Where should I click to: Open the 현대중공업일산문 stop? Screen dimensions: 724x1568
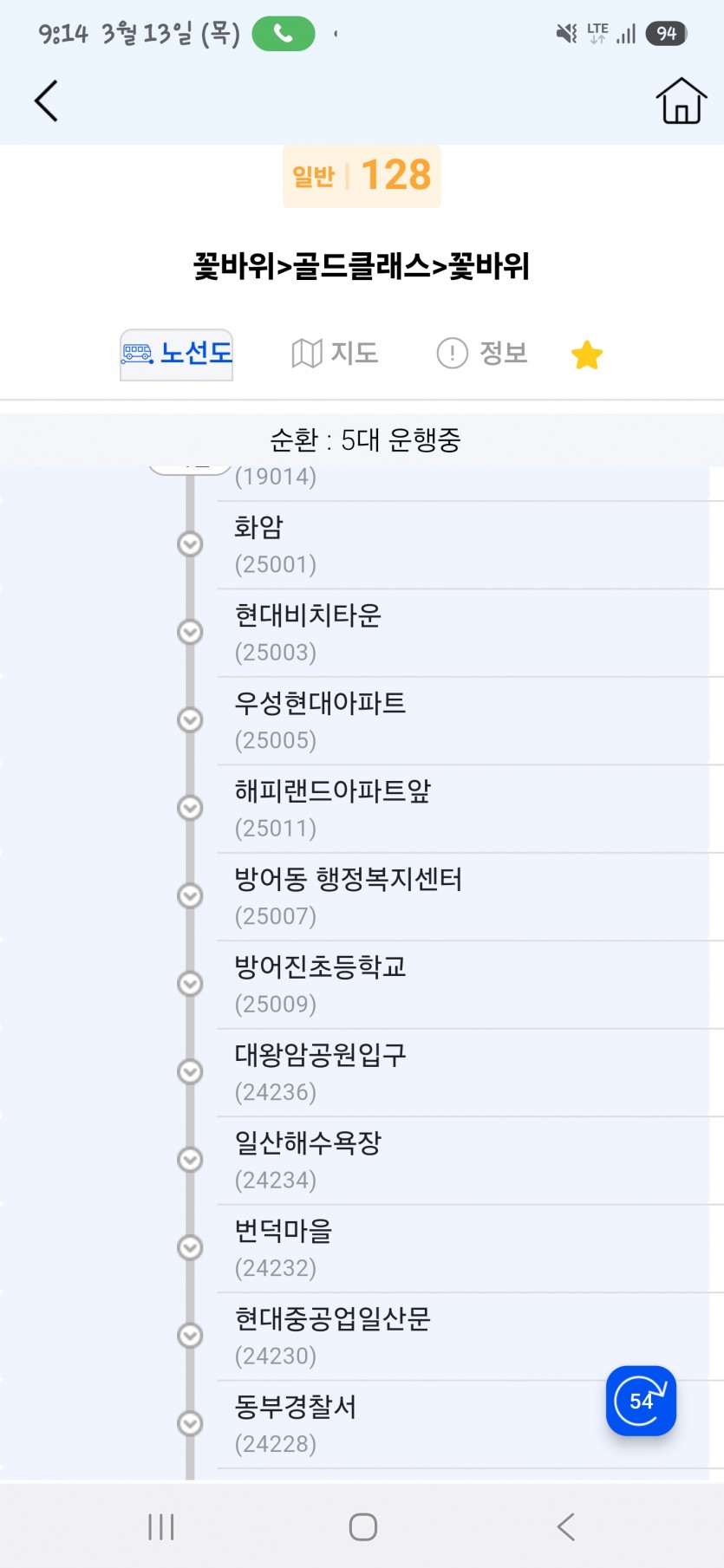click(470, 1337)
